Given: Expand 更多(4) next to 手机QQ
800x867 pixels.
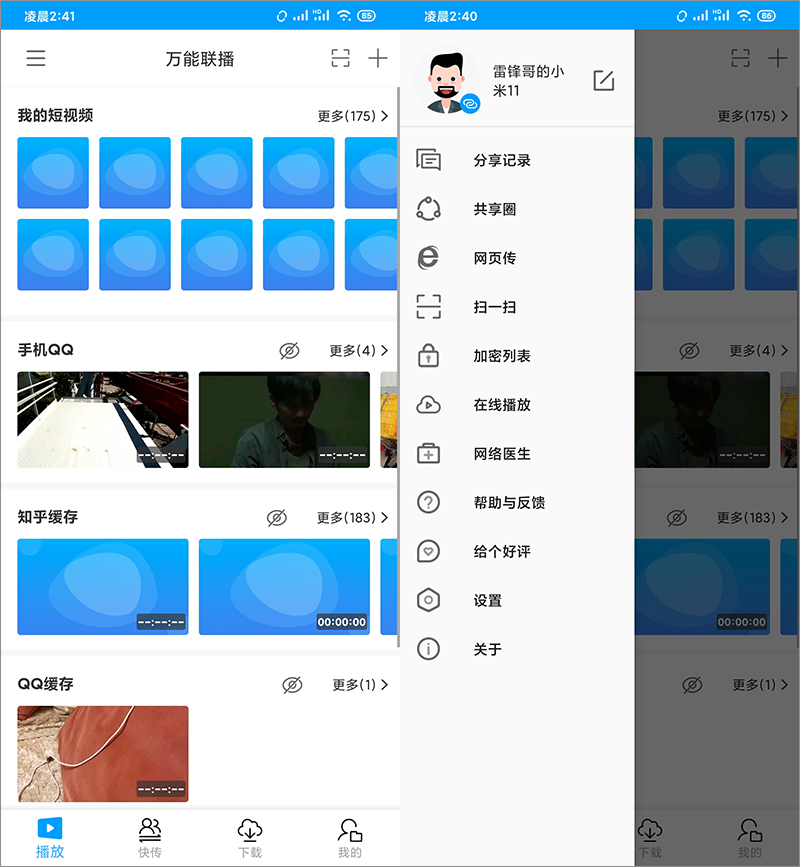Looking at the screenshot, I should (x=355, y=351).
